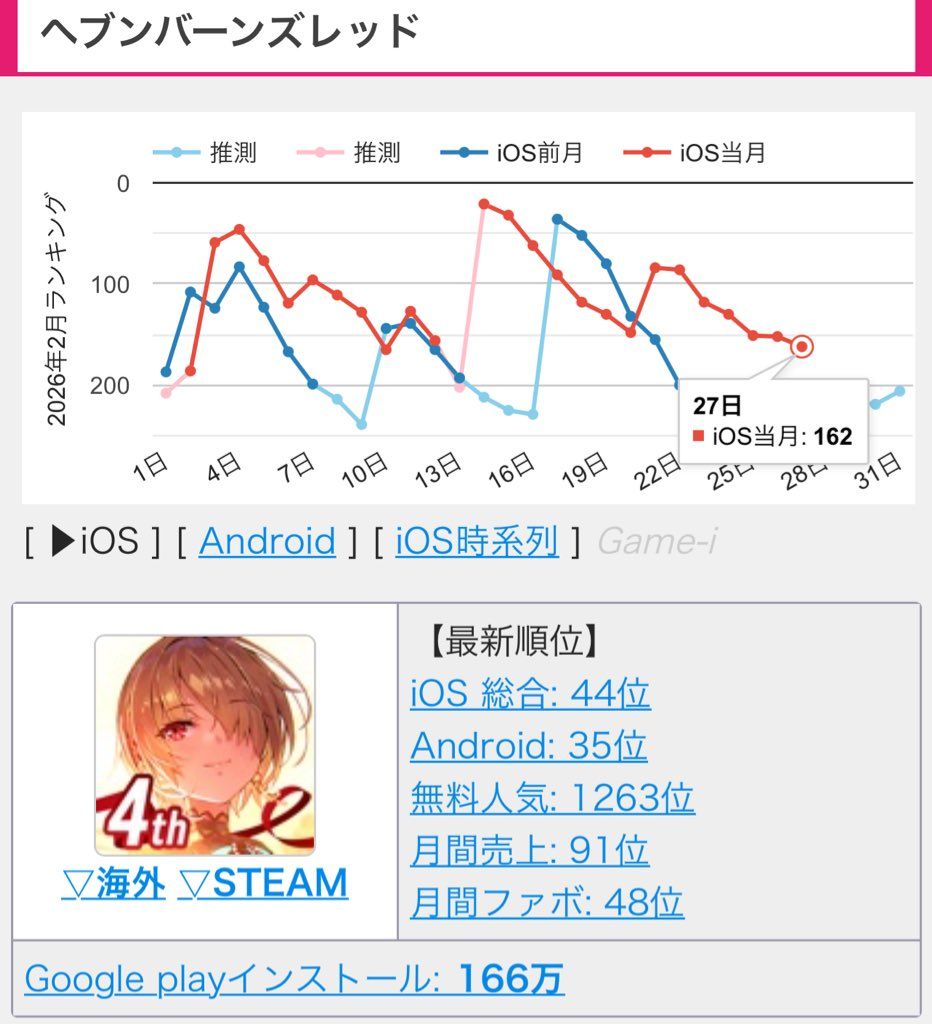
Task: Open the Android 35位 ranking link
Action: (x=528, y=746)
